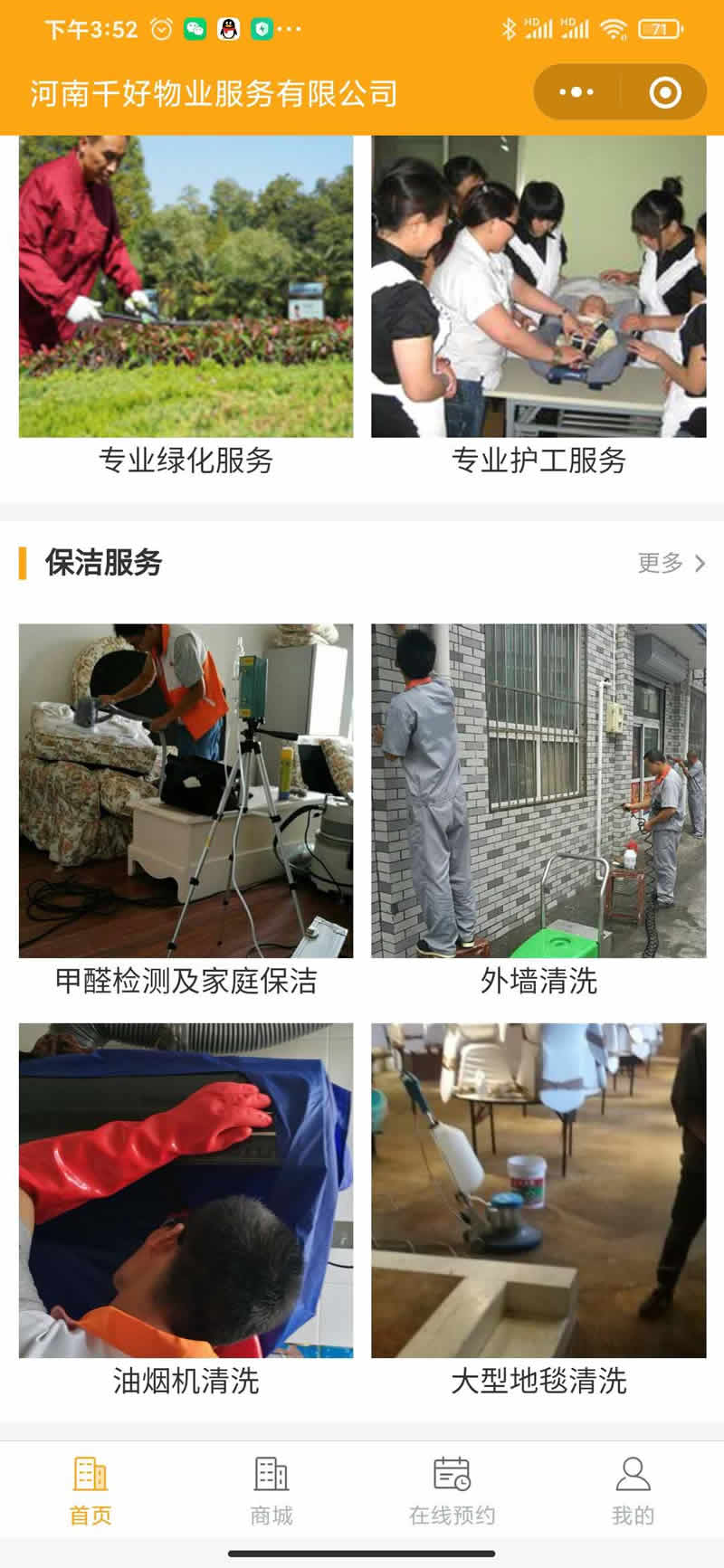Close the mini program via circle icon
The width and height of the screenshot is (724, 1568).
pos(665,92)
